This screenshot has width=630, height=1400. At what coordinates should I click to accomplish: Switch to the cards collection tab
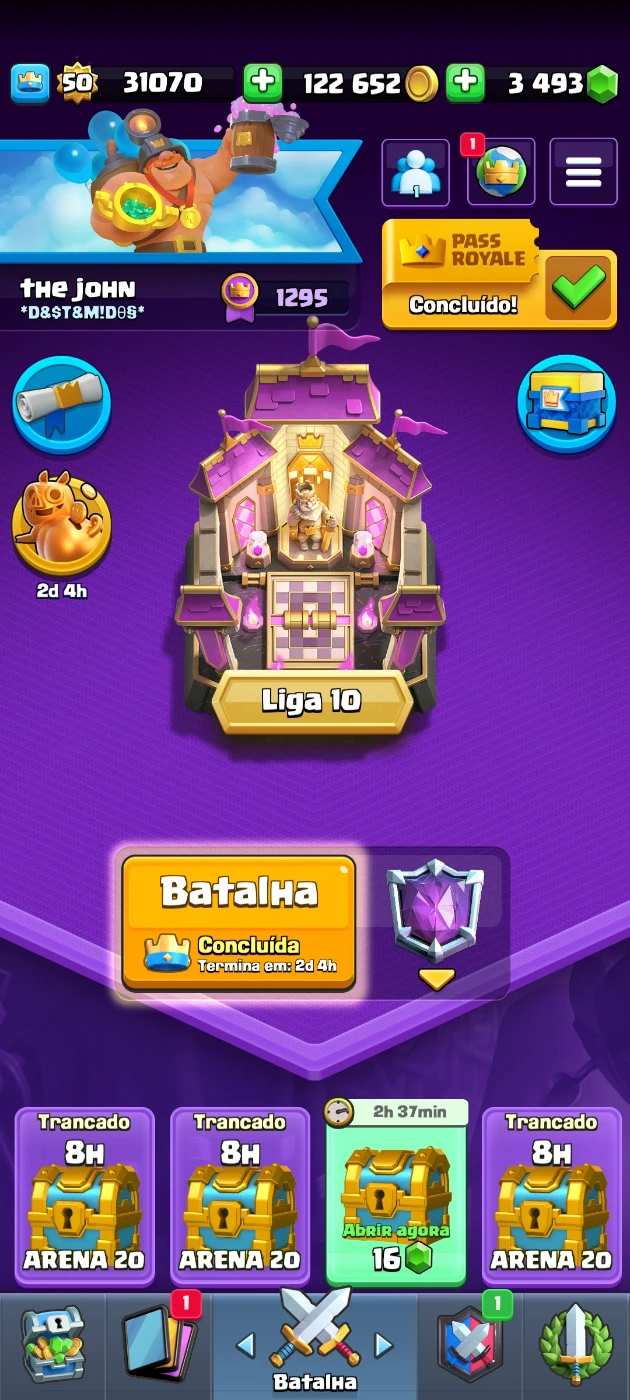(x=157, y=1345)
